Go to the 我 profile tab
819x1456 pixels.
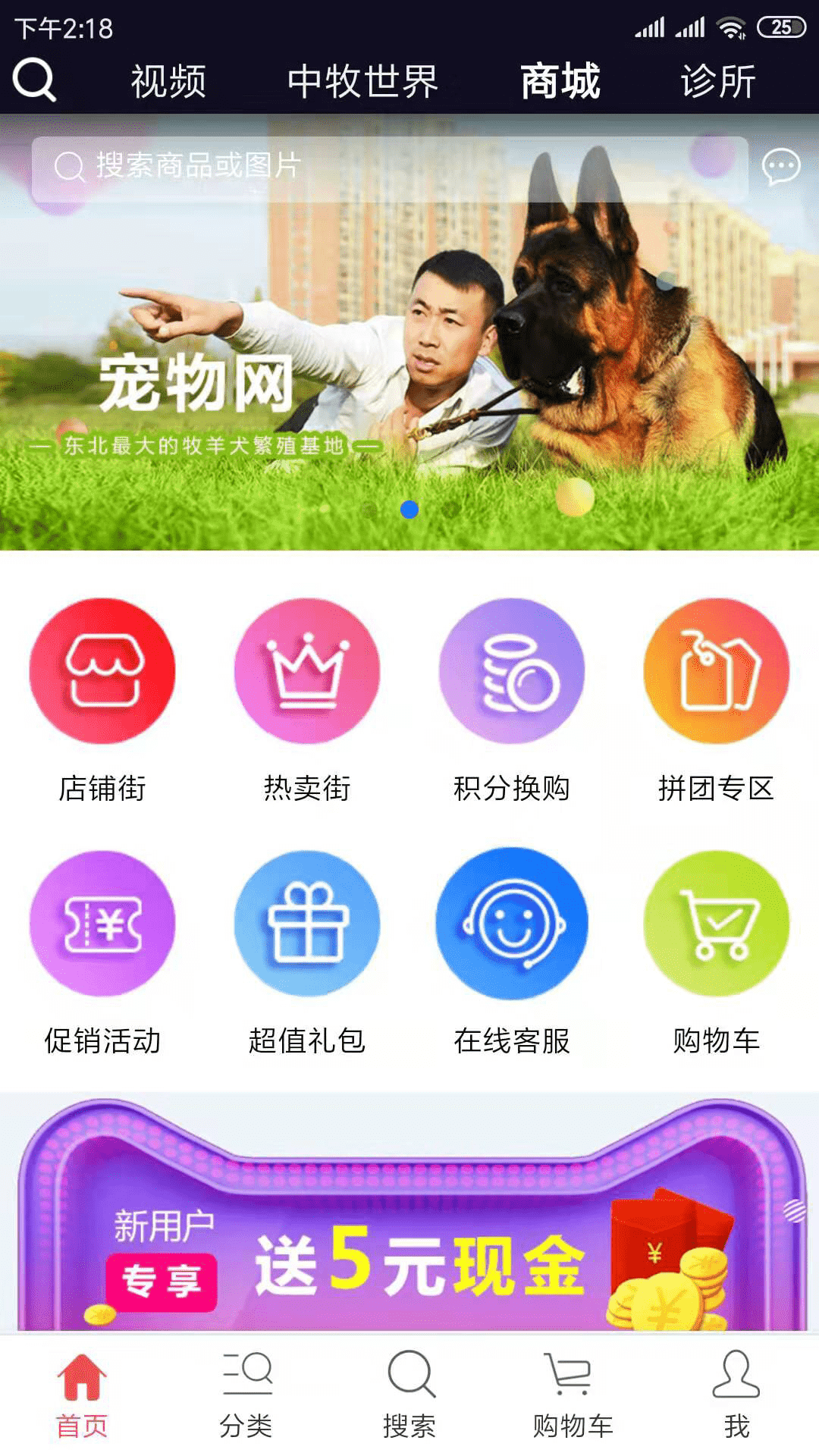[x=736, y=1394]
